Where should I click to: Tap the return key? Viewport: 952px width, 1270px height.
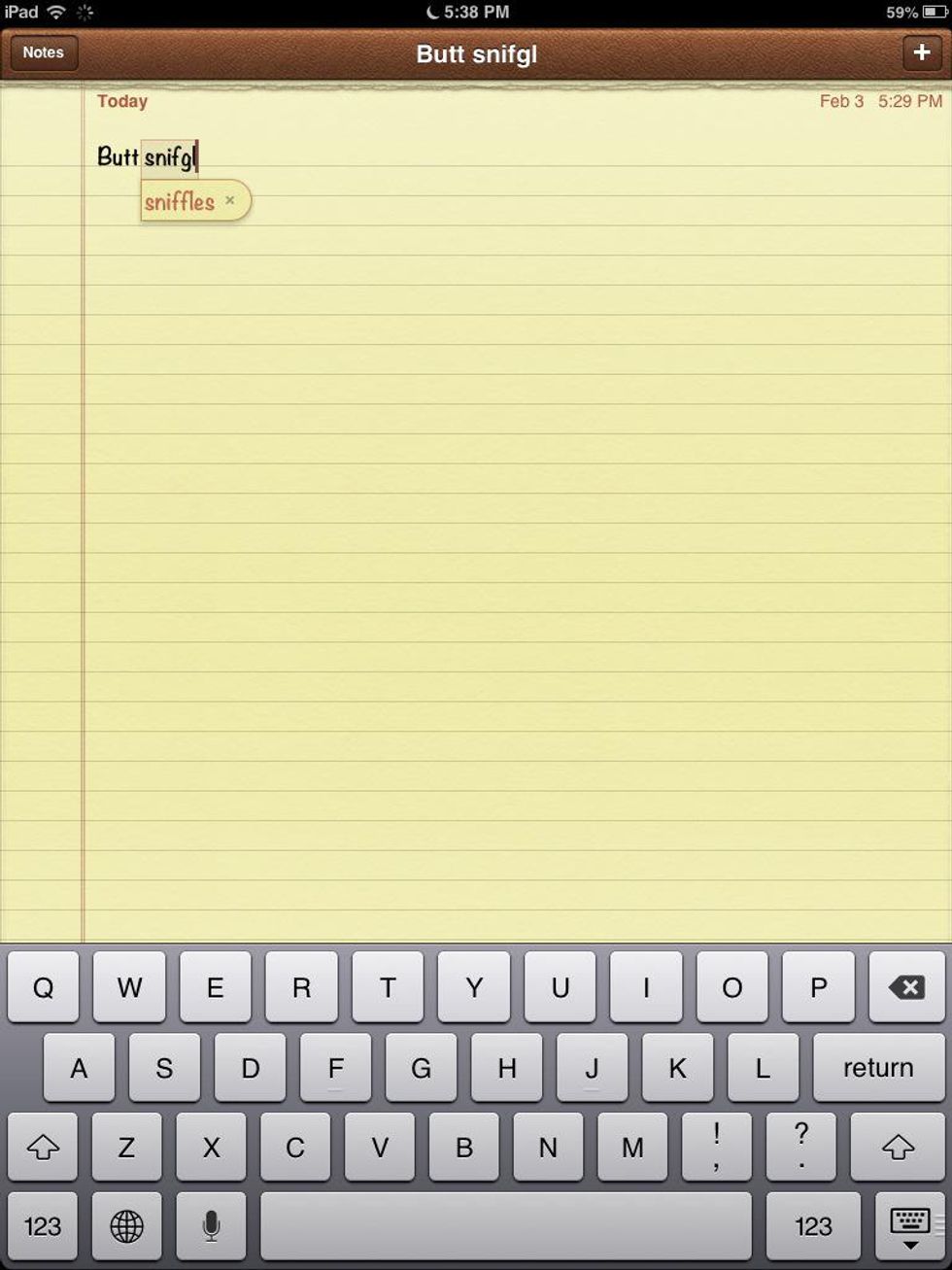coord(877,1068)
